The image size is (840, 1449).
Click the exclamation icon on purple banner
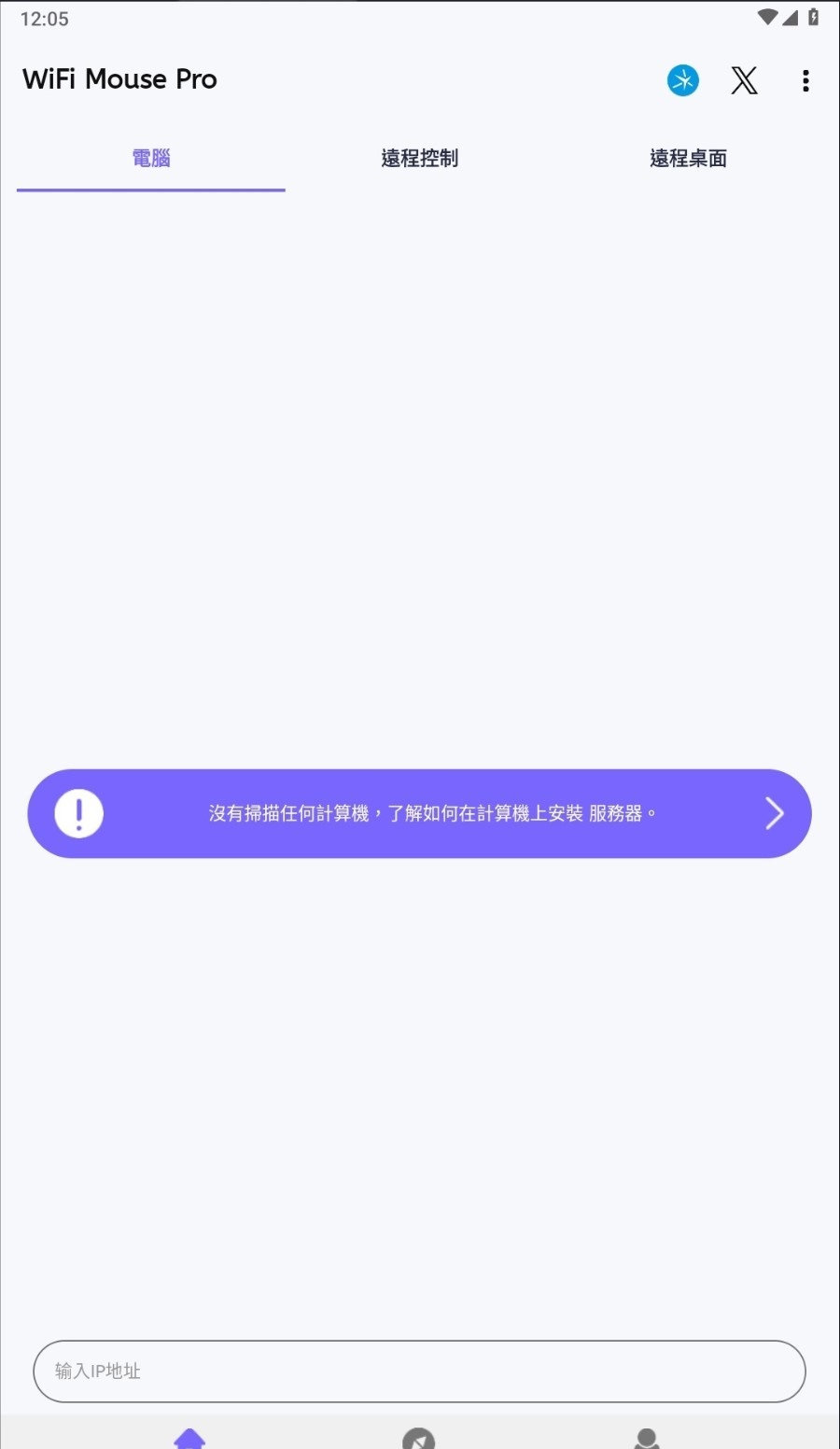[78, 813]
